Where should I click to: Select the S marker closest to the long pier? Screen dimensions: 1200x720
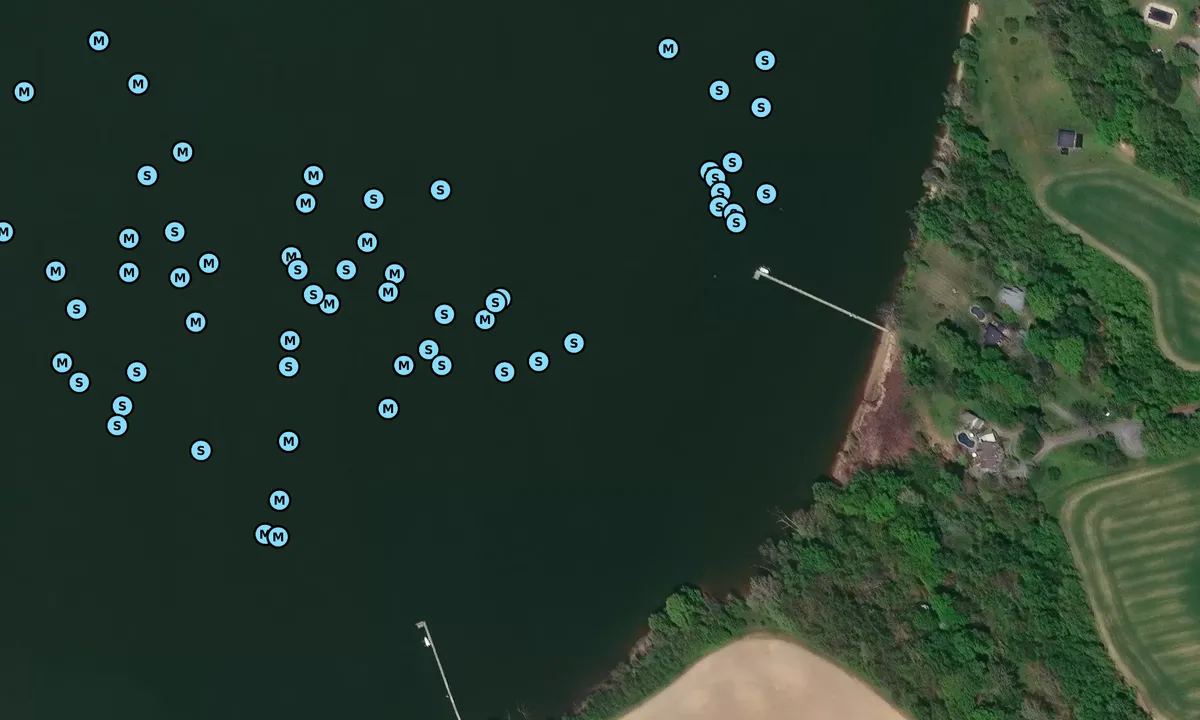pyautogui.click(x=736, y=223)
